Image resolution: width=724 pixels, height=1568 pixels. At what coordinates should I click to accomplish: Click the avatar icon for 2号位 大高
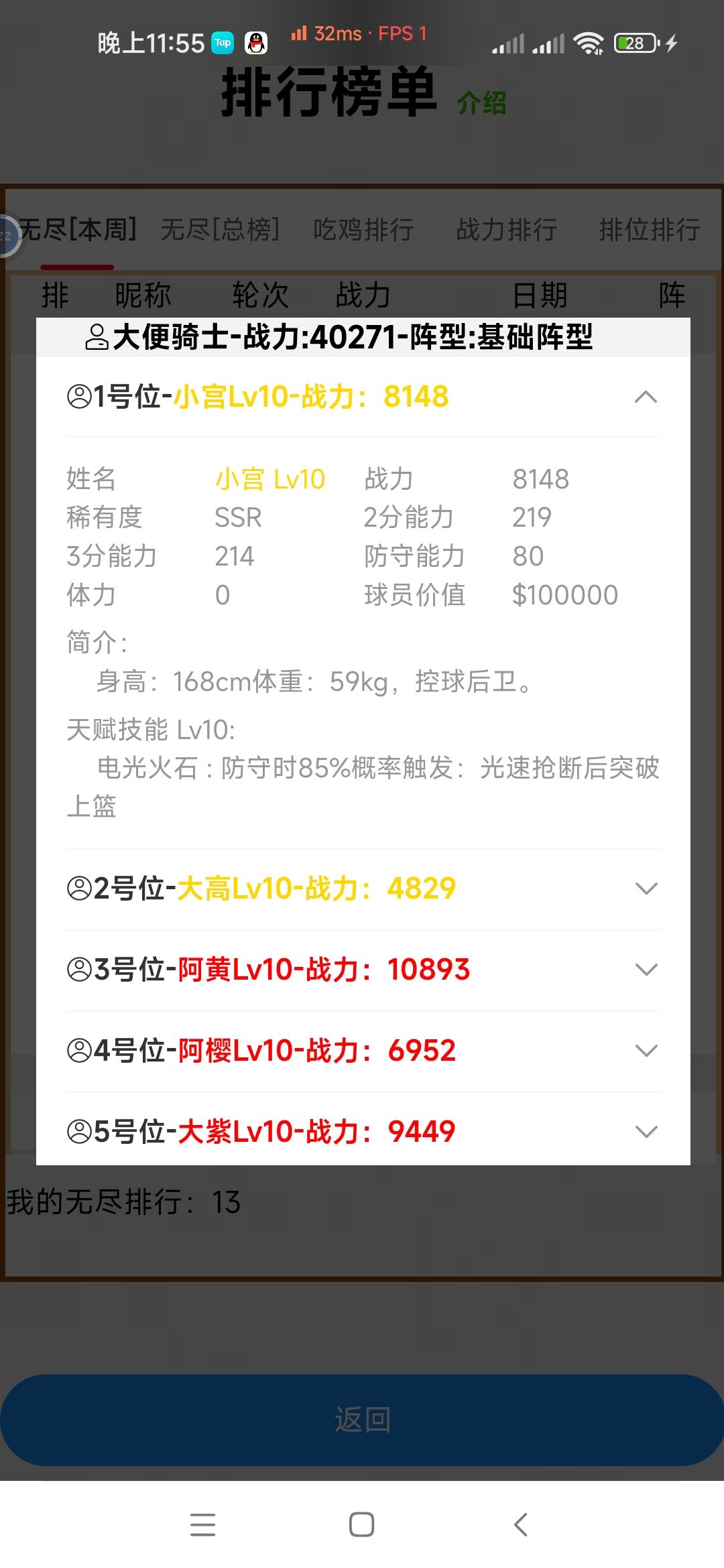(79, 889)
